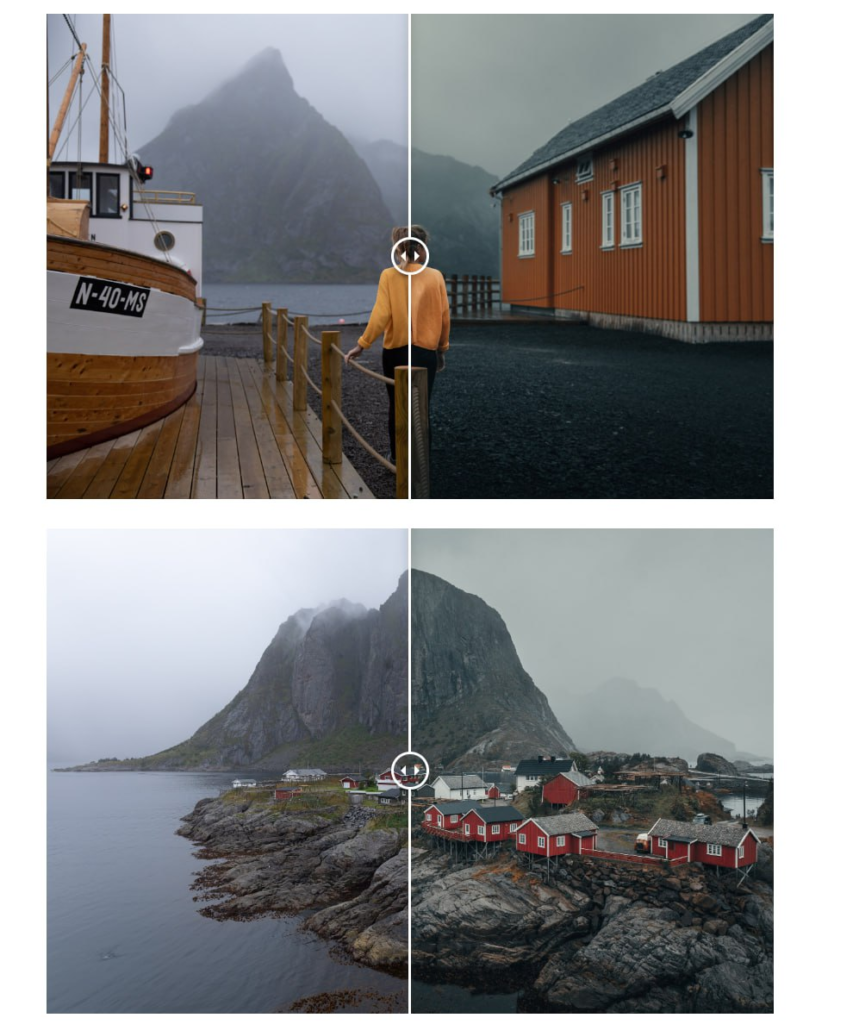Image resolution: width=859 pixels, height=1024 pixels.
Task: Tap the comparison slider handle on the boat photo
Action: [410, 256]
